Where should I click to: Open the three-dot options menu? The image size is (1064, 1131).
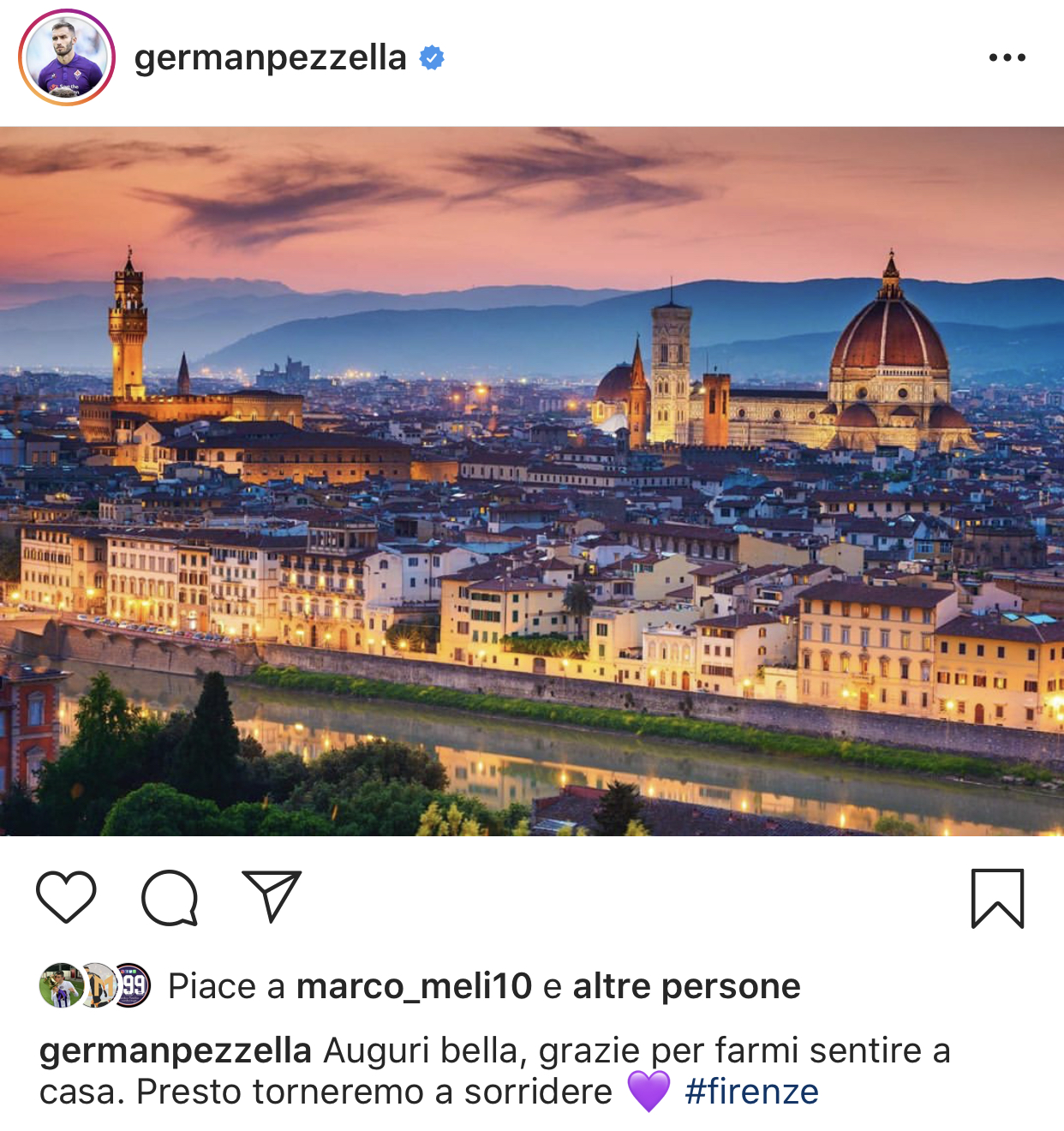(x=1007, y=57)
